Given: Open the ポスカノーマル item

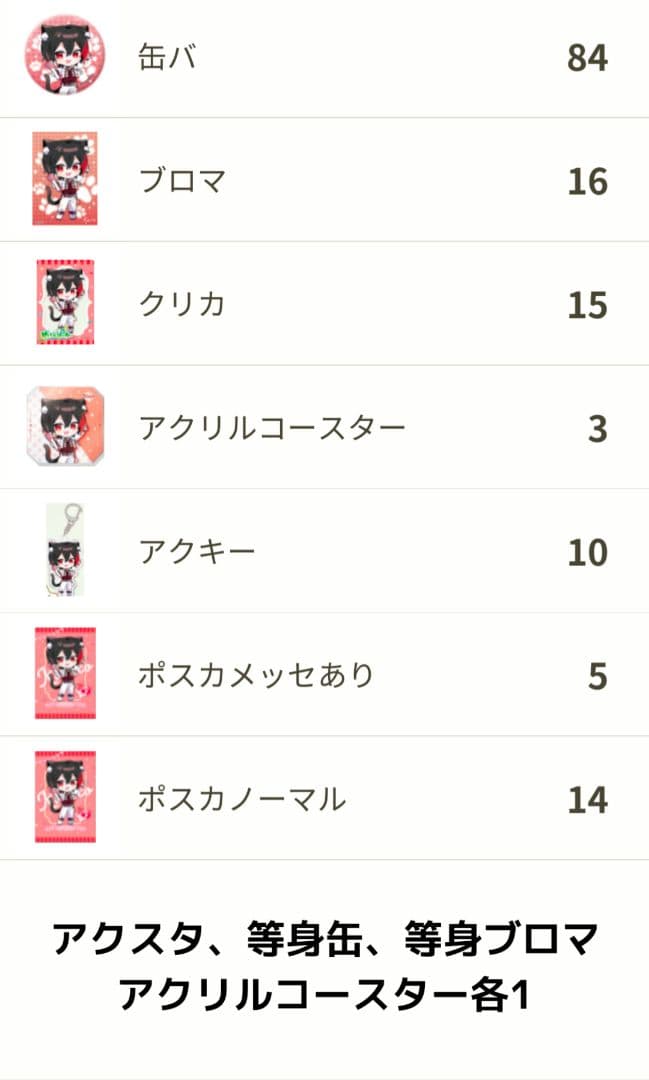Looking at the screenshot, I should click(324, 799).
